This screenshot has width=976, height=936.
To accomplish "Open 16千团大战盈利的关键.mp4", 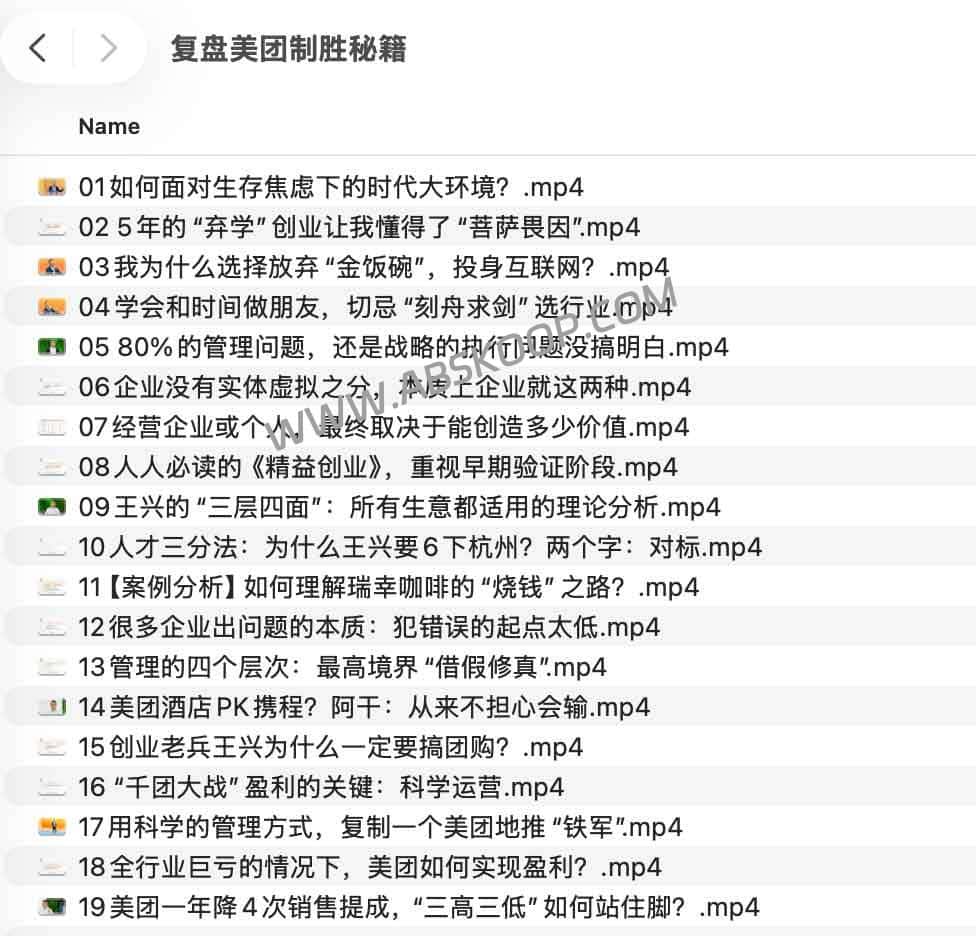I will point(320,787).
